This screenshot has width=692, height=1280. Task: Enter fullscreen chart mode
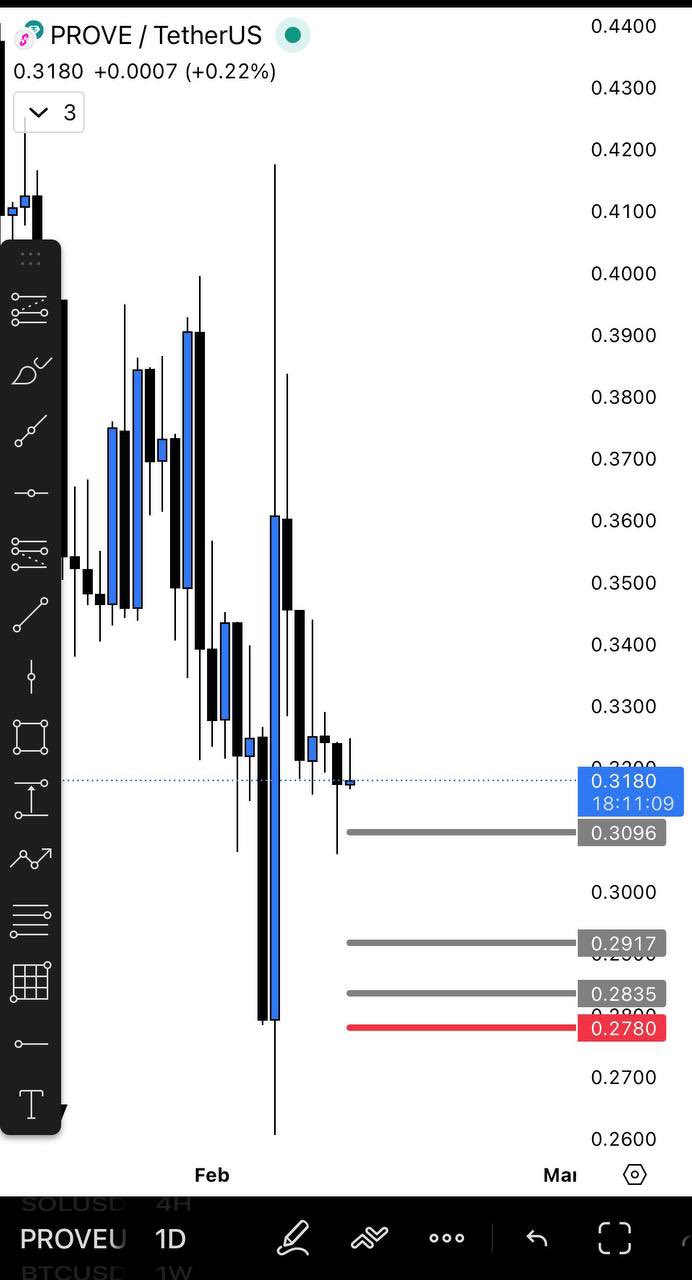(x=614, y=1239)
